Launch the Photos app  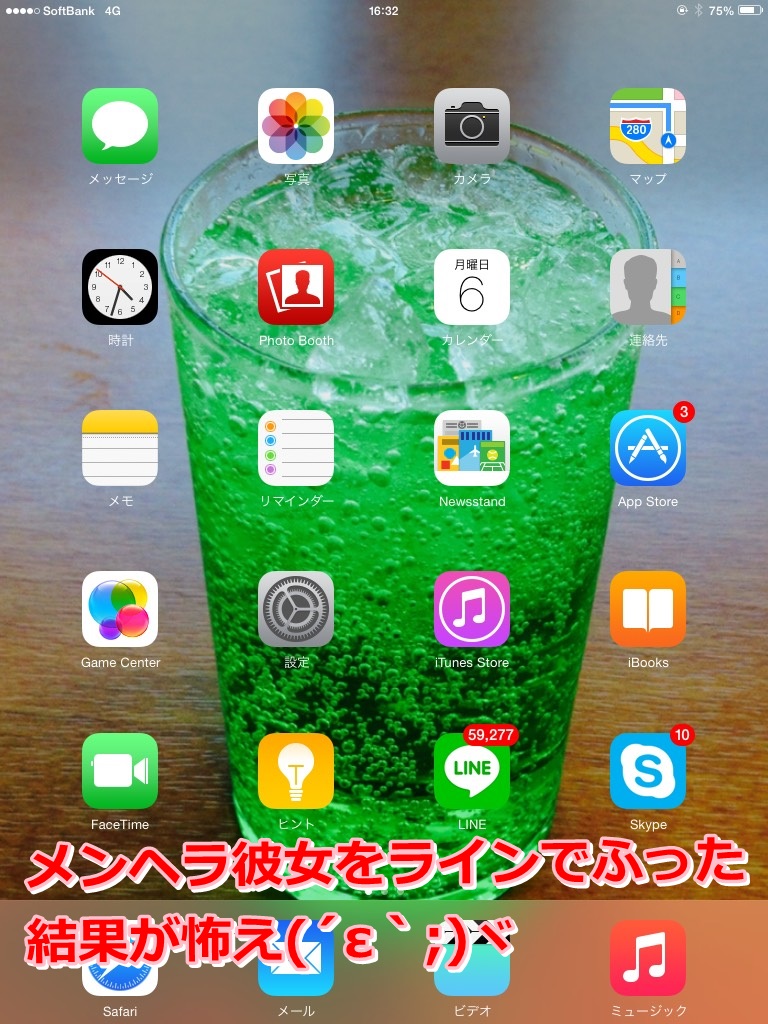coord(296,126)
